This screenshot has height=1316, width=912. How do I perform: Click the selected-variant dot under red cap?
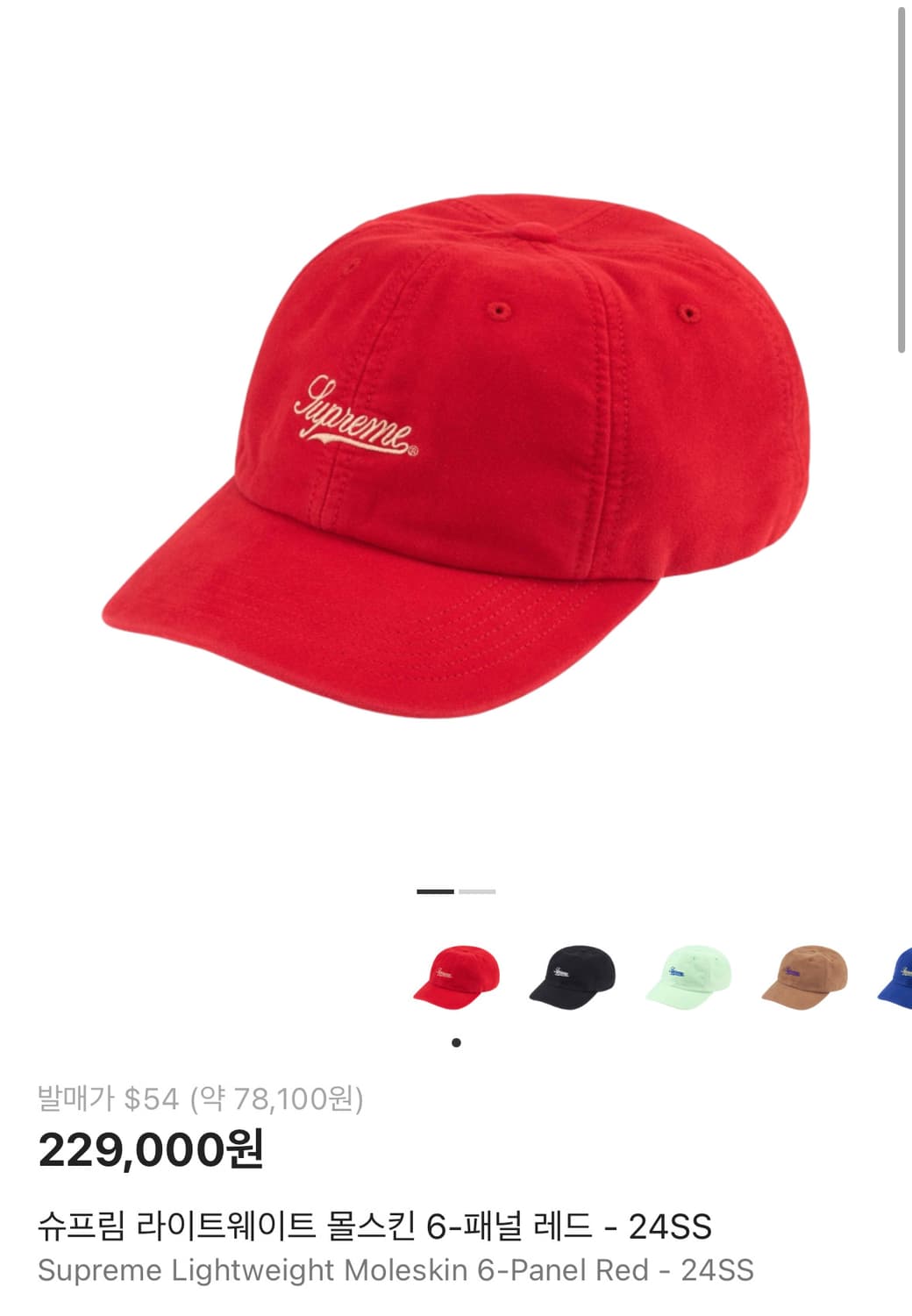(456, 1042)
